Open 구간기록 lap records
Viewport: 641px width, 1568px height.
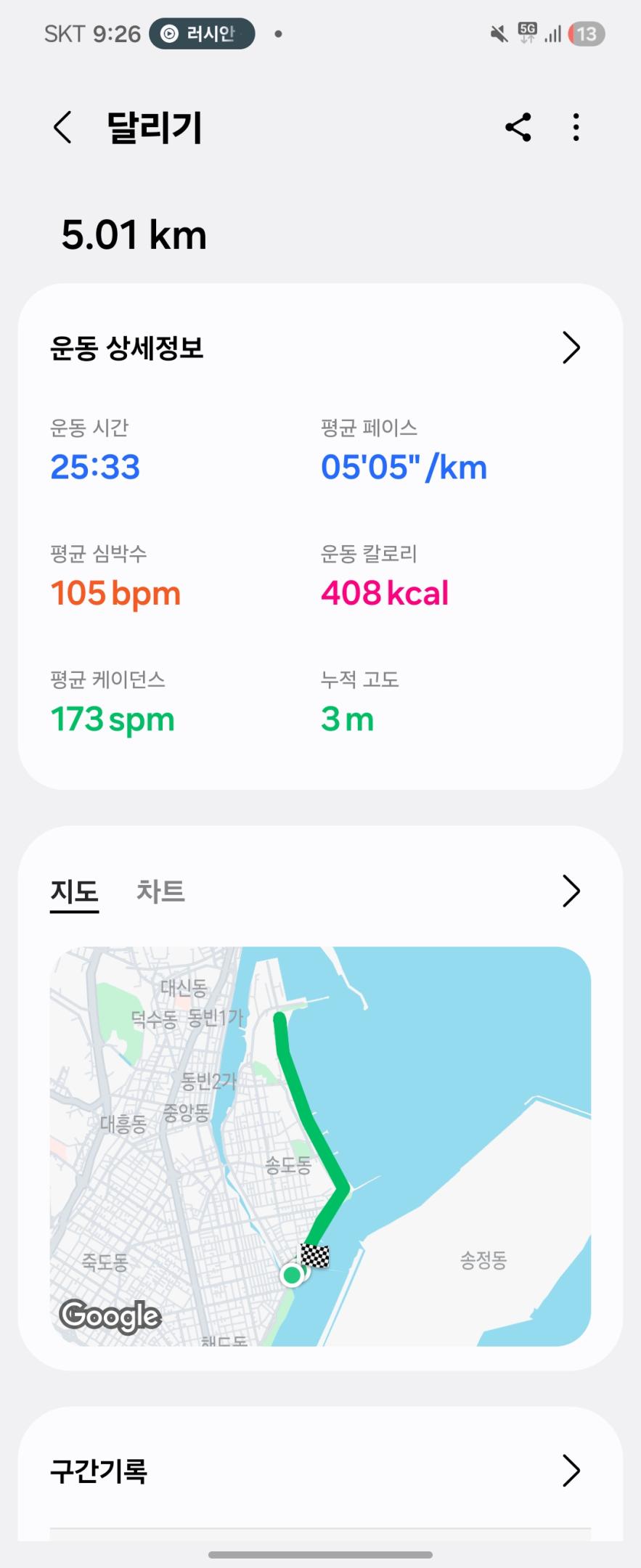571,1471
